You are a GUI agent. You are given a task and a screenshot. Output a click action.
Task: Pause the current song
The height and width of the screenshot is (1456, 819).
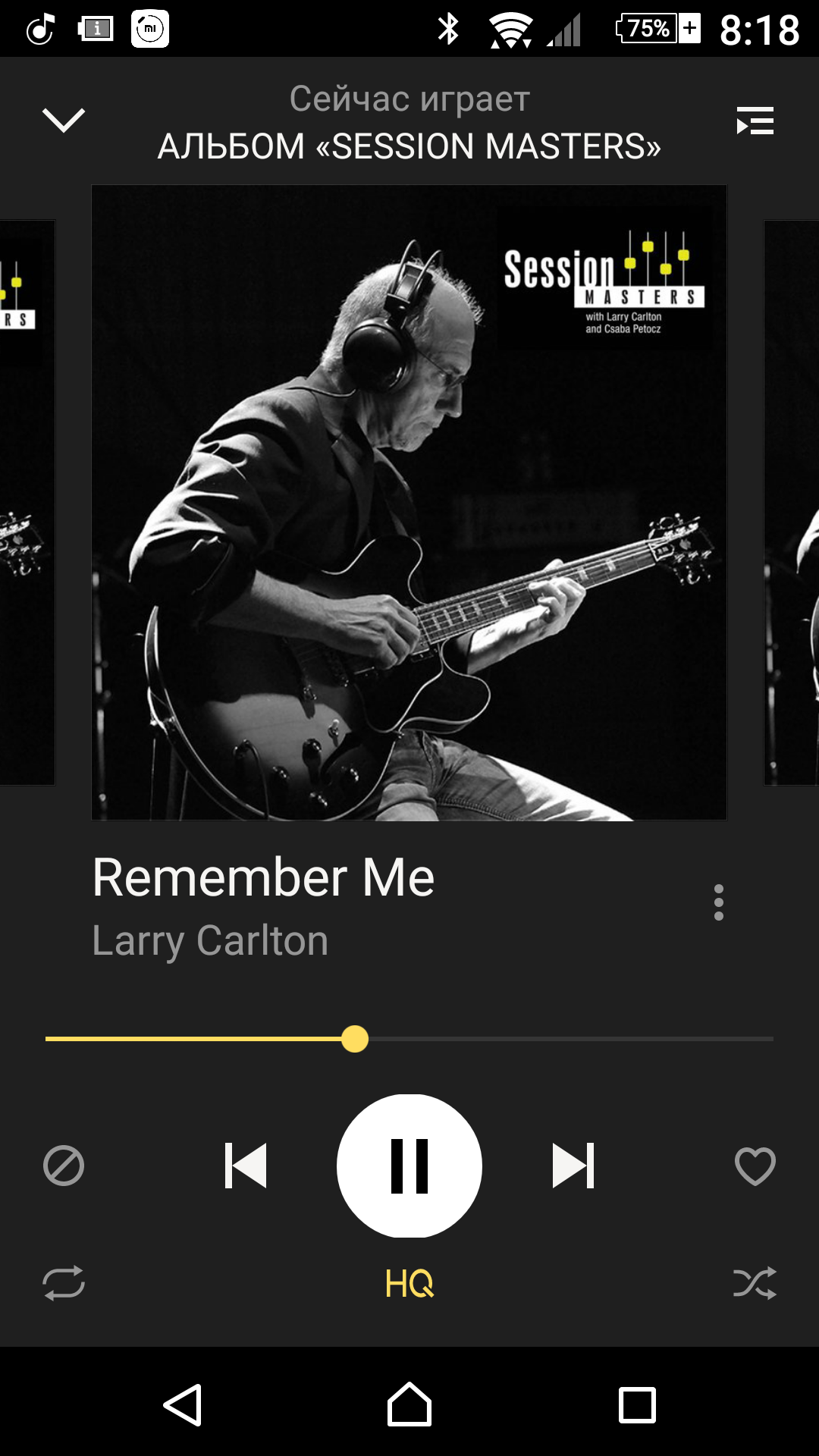[409, 1166]
